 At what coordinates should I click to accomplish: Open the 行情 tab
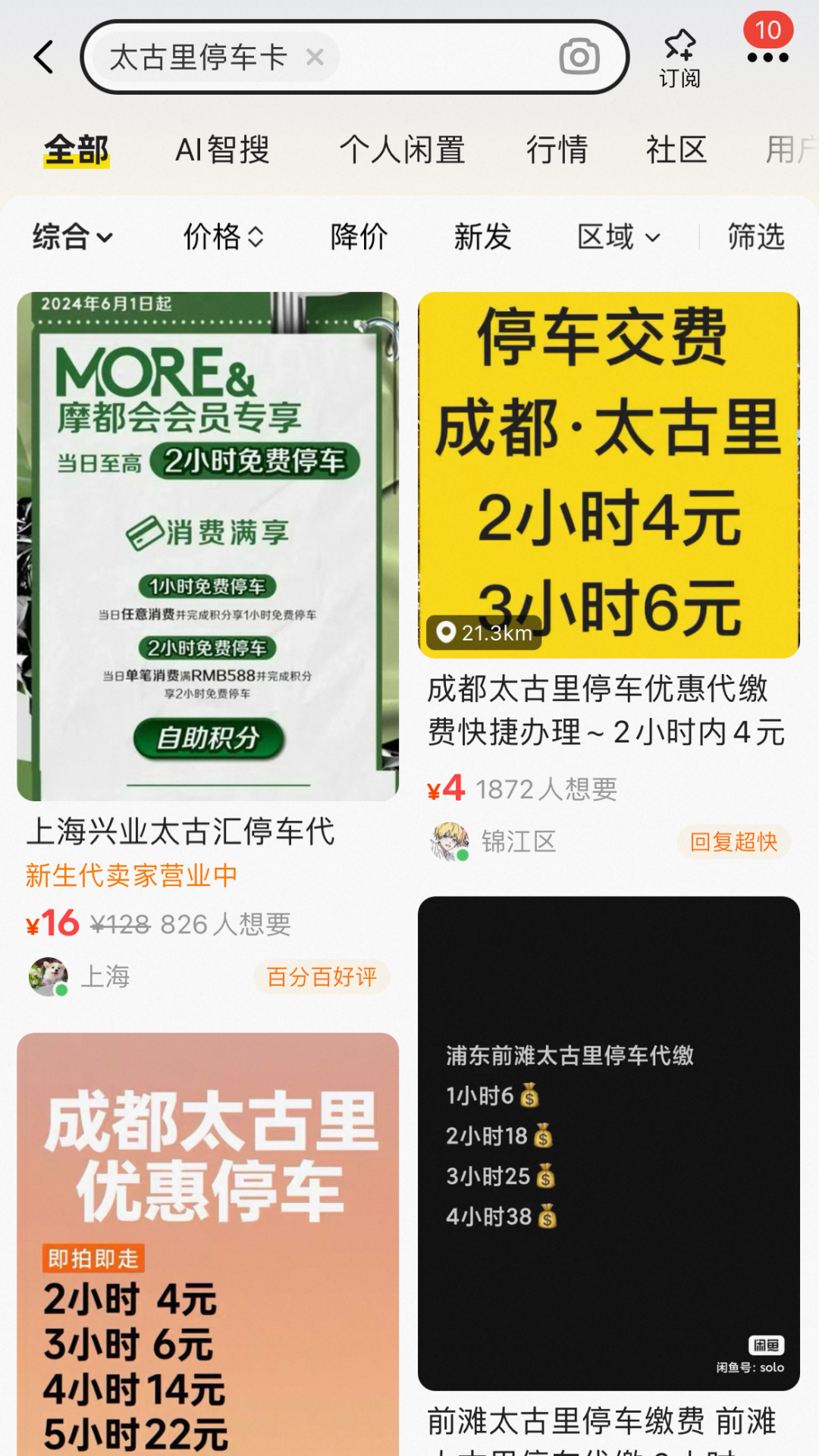coord(557,150)
